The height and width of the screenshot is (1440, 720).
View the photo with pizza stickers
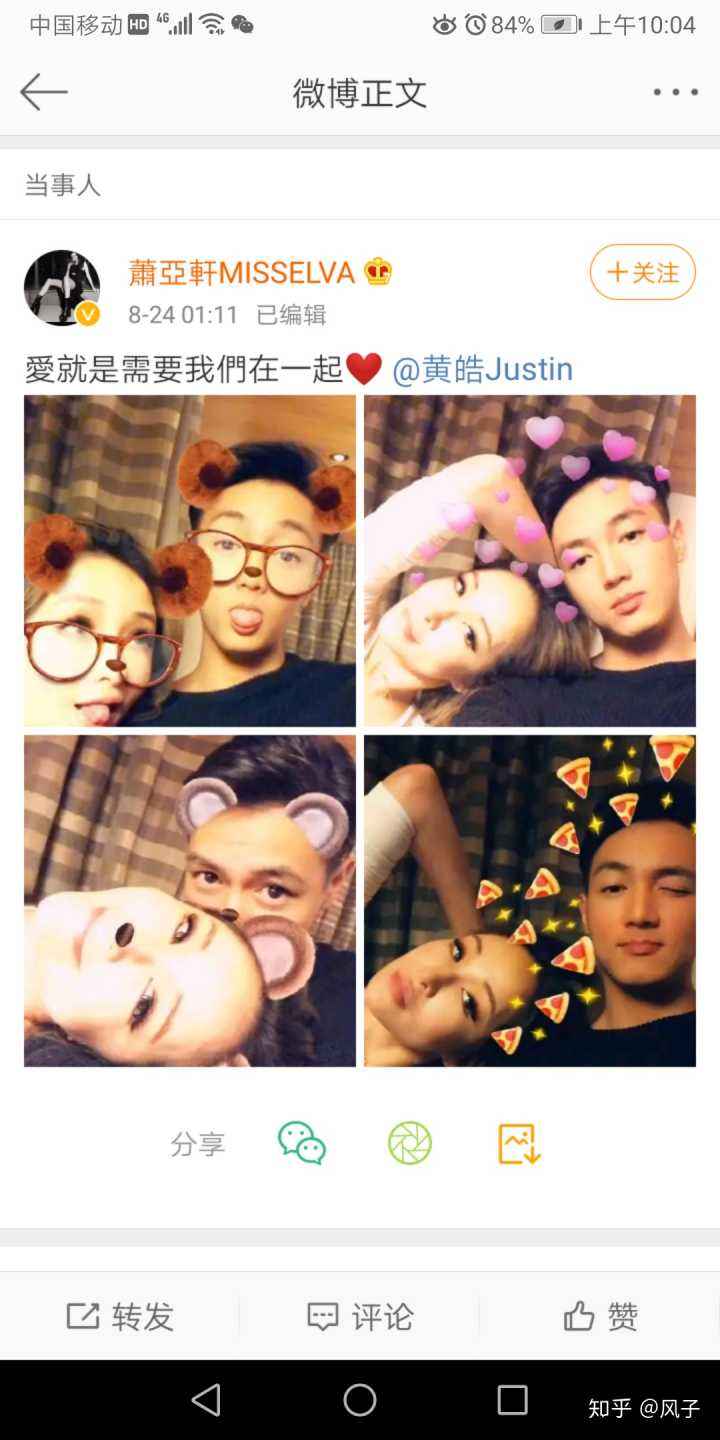530,900
